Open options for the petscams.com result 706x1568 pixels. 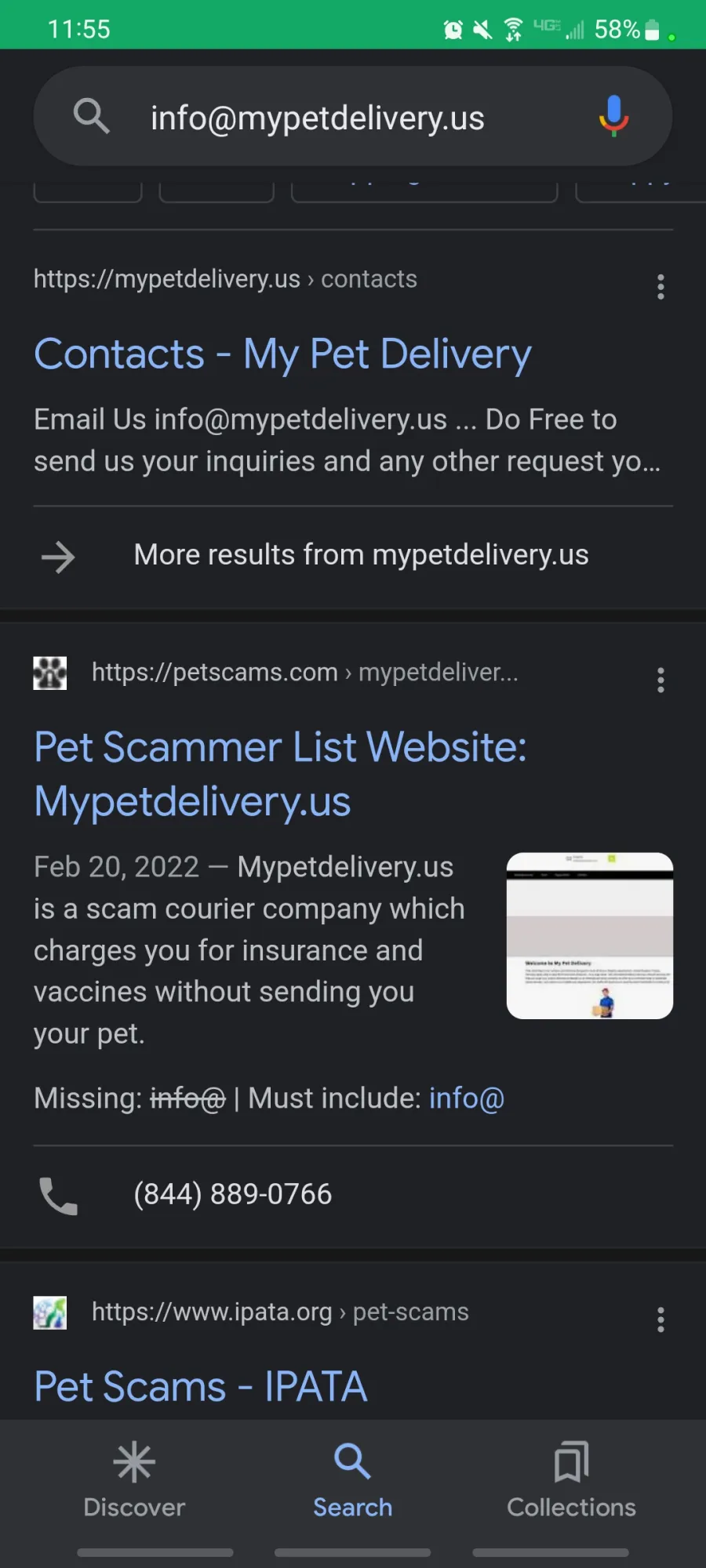661,680
